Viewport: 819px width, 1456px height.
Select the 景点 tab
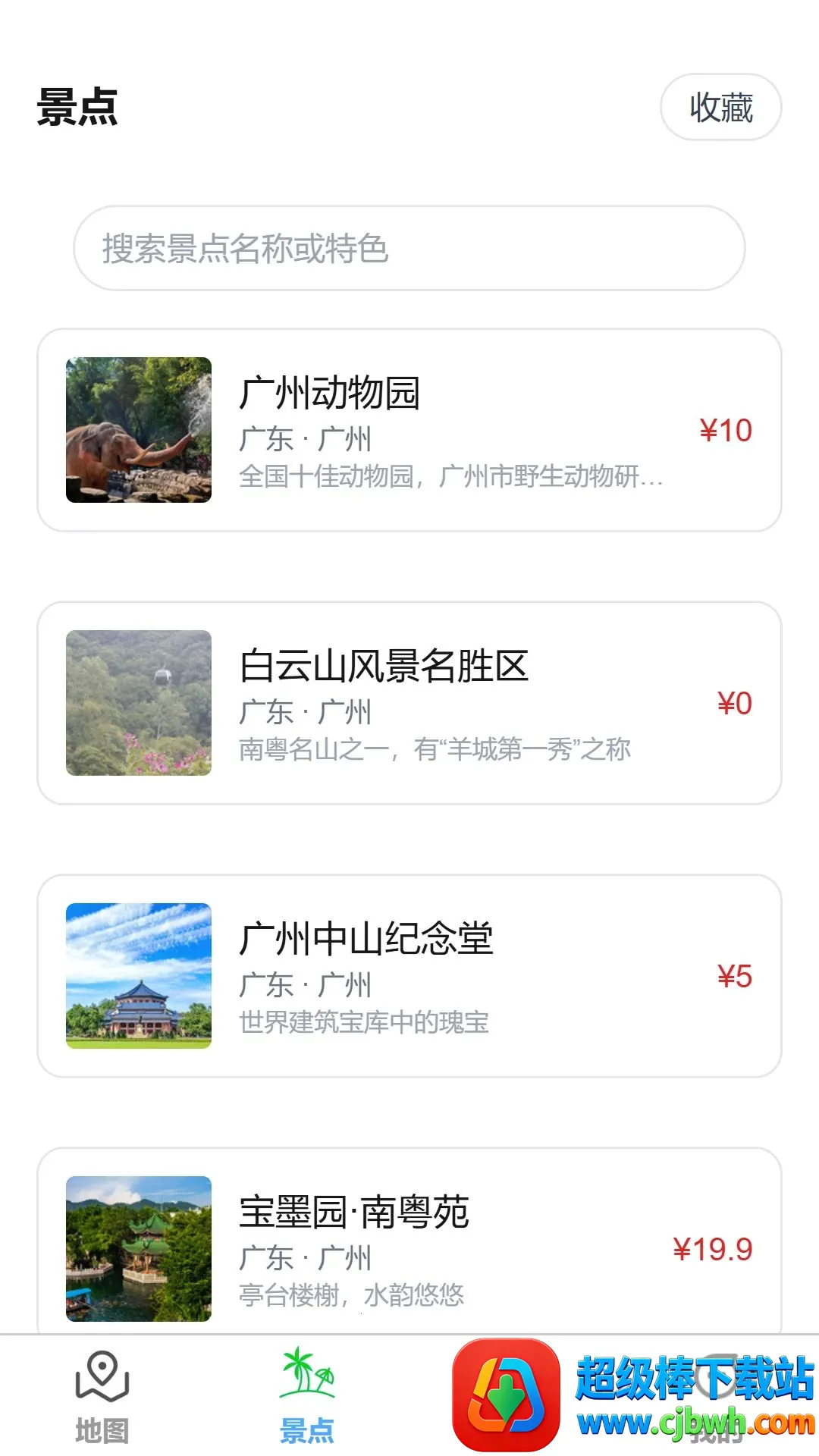coord(307,1397)
